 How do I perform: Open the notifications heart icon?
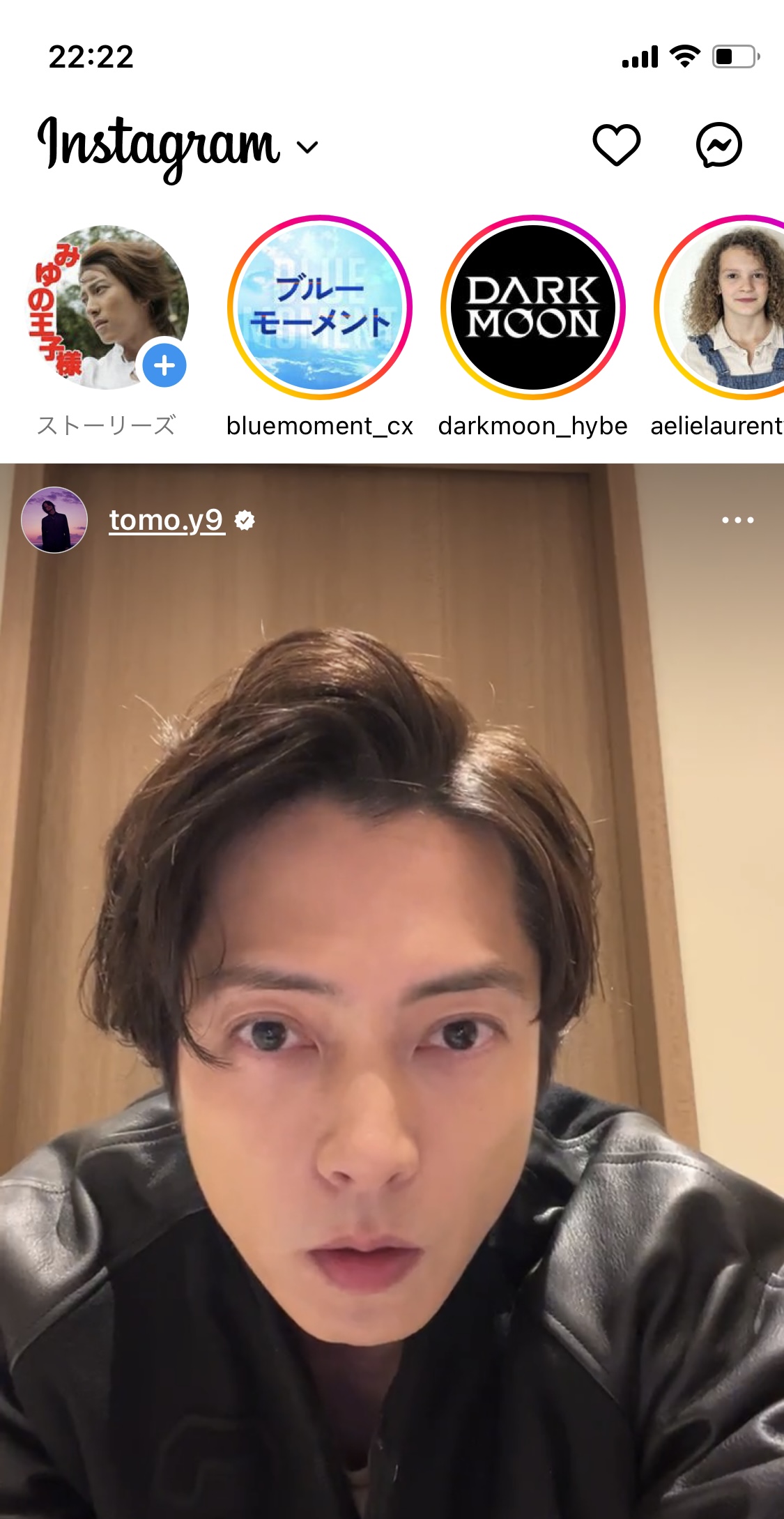pyautogui.click(x=616, y=145)
